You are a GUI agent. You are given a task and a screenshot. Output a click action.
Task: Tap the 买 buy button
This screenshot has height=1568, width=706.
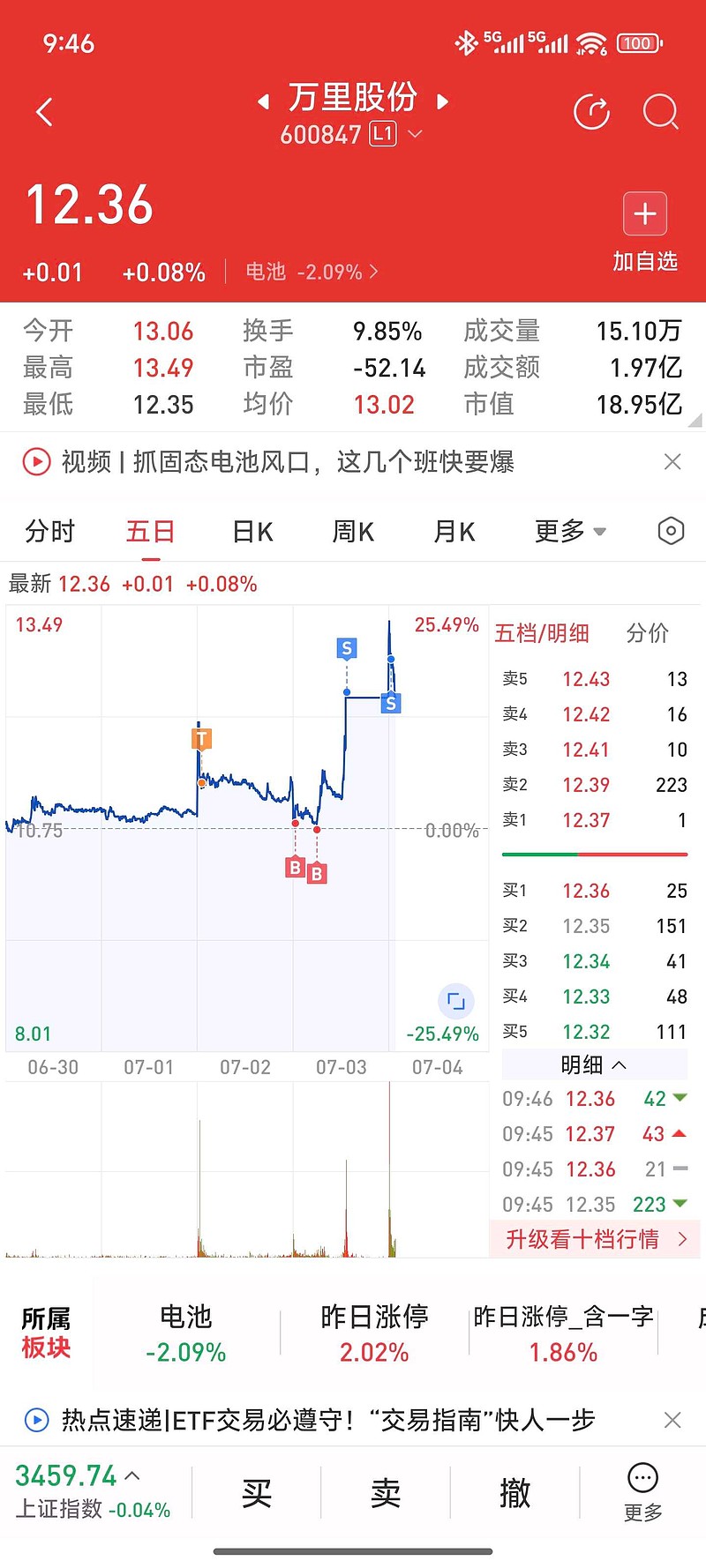pos(257,1493)
